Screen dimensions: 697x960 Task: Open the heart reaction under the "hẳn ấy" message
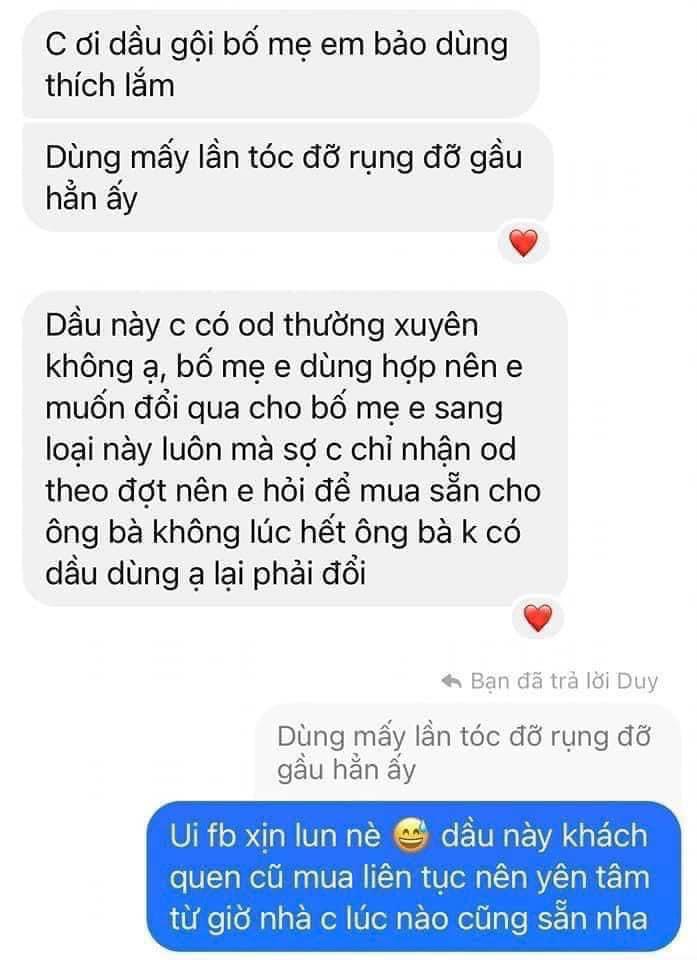pyautogui.click(x=523, y=242)
